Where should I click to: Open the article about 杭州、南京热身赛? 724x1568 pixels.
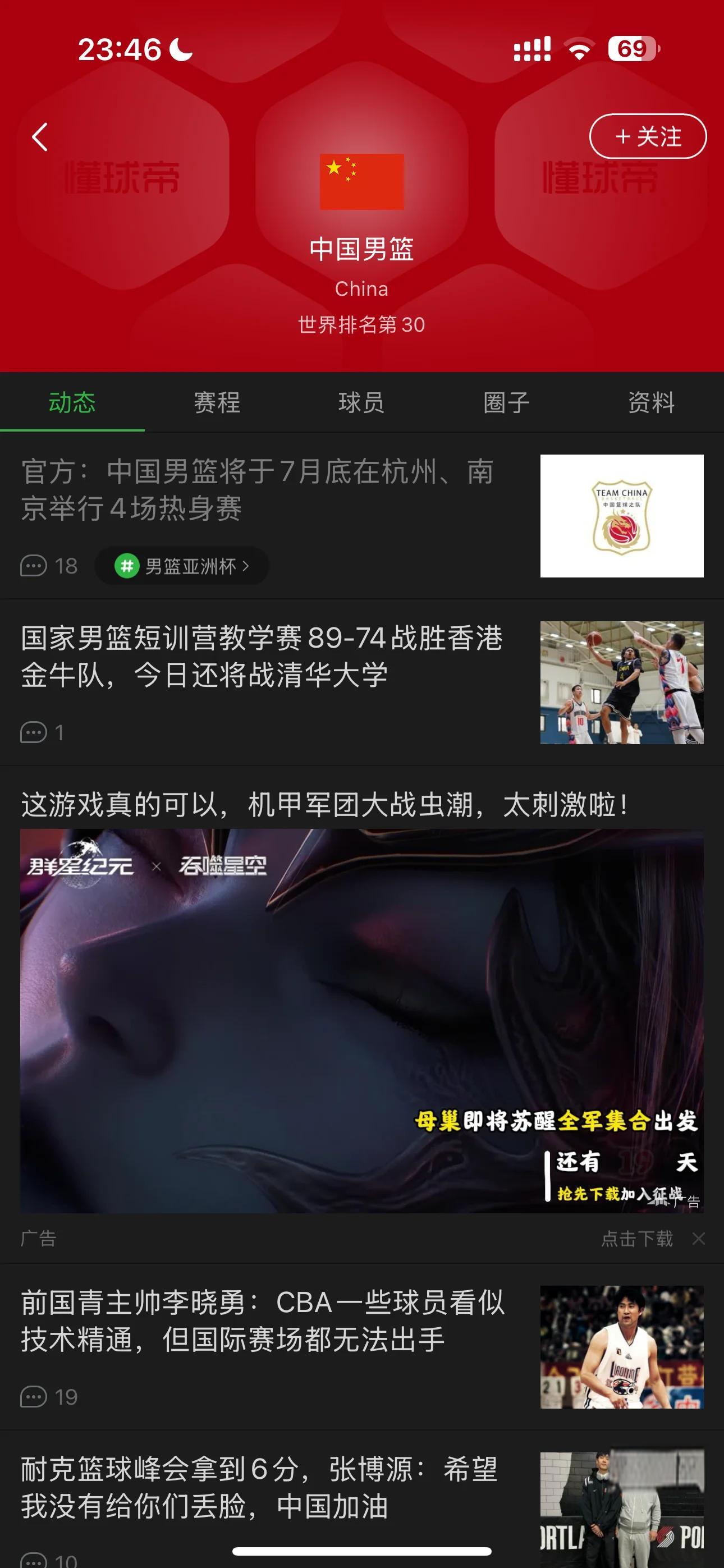click(x=258, y=490)
